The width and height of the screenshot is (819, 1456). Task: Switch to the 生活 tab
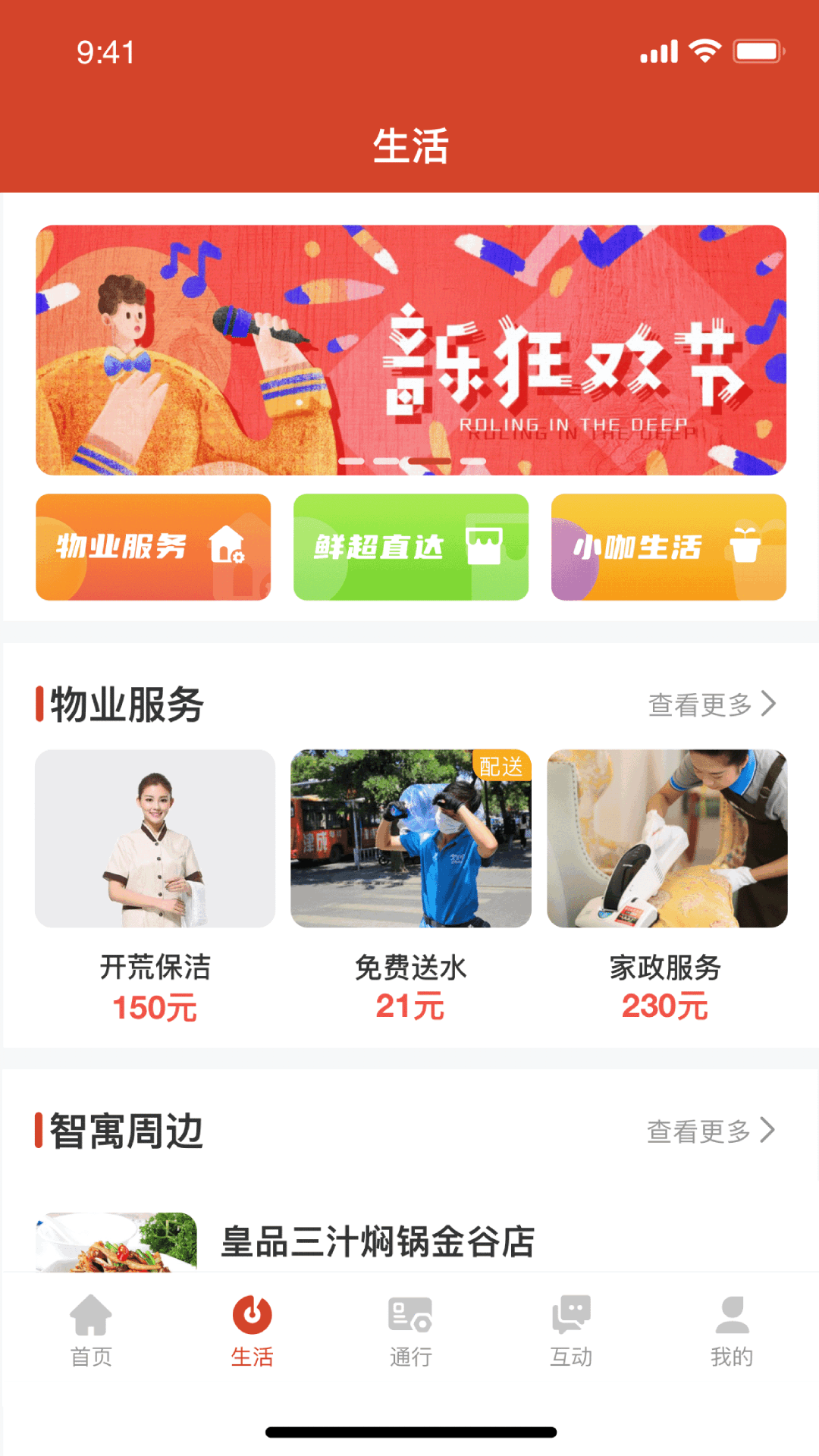click(x=252, y=1331)
